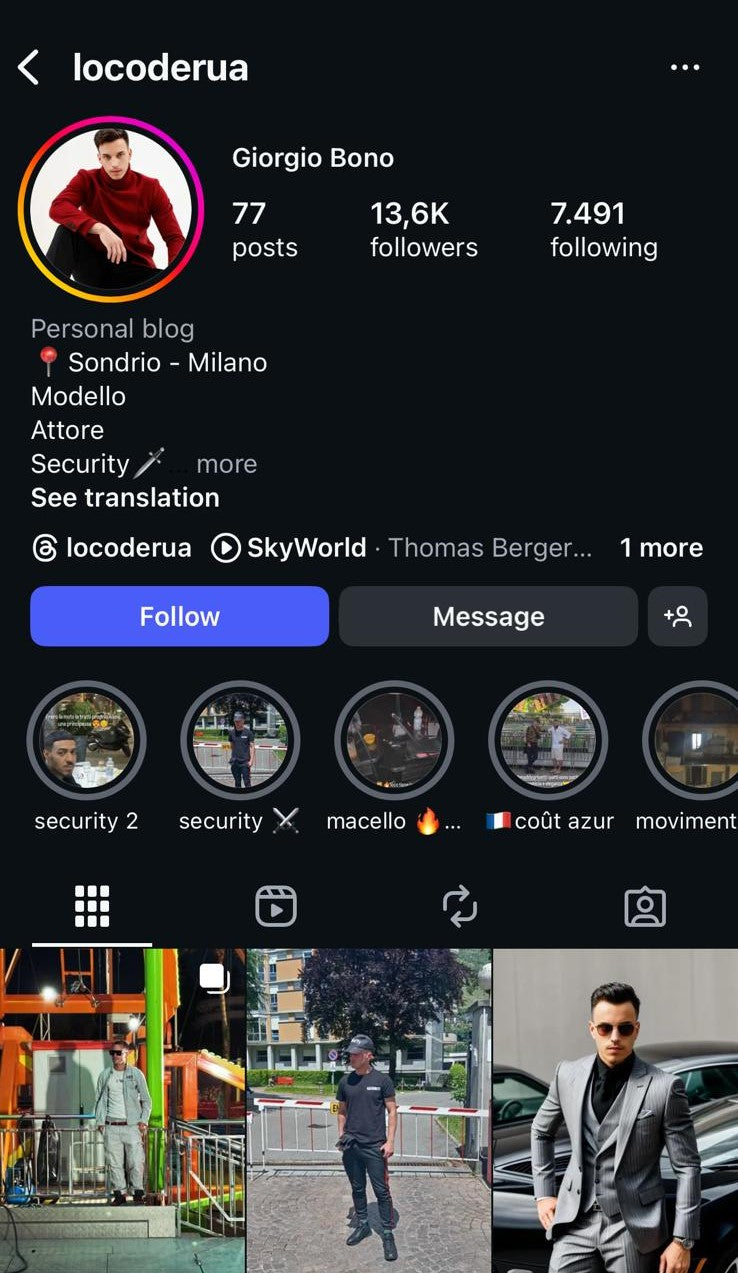Open the locoderua Threads profile link
The height and width of the screenshot is (1273, 738).
[x=112, y=548]
